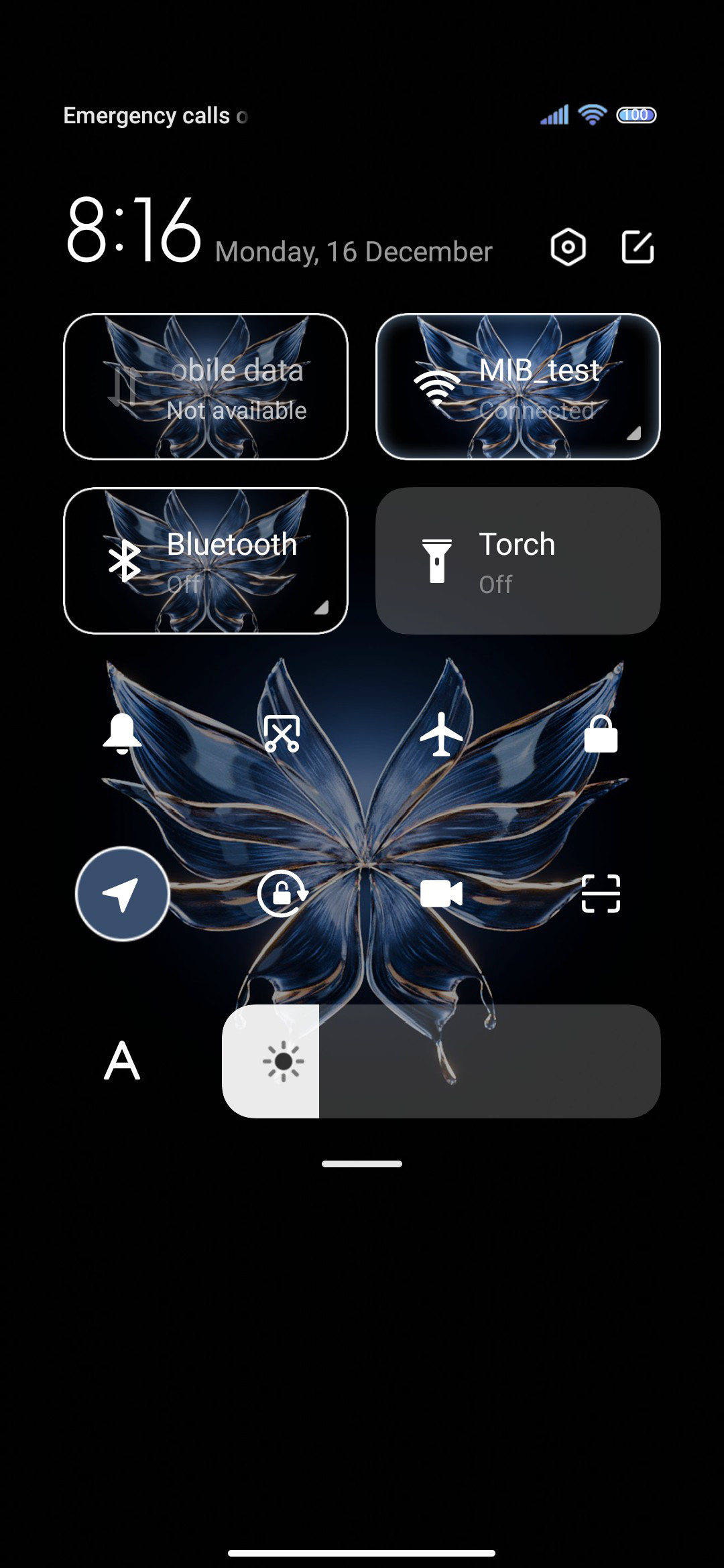This screenshot has width=724, height=1568.
Task: Disable the location arrow toggle
Action: 122,894
